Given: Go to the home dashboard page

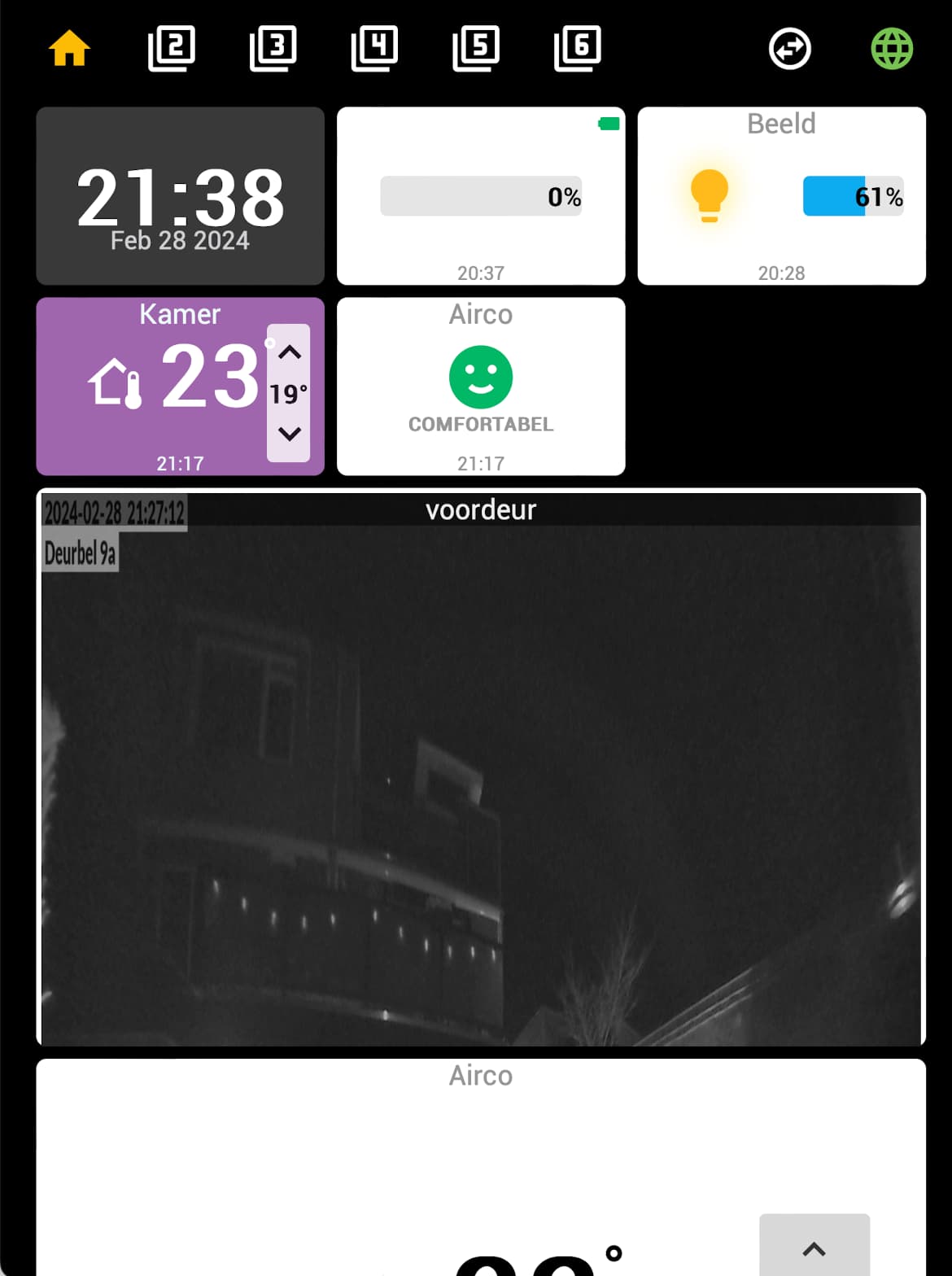Looking at the screenshot, I should tap(69, 48).
